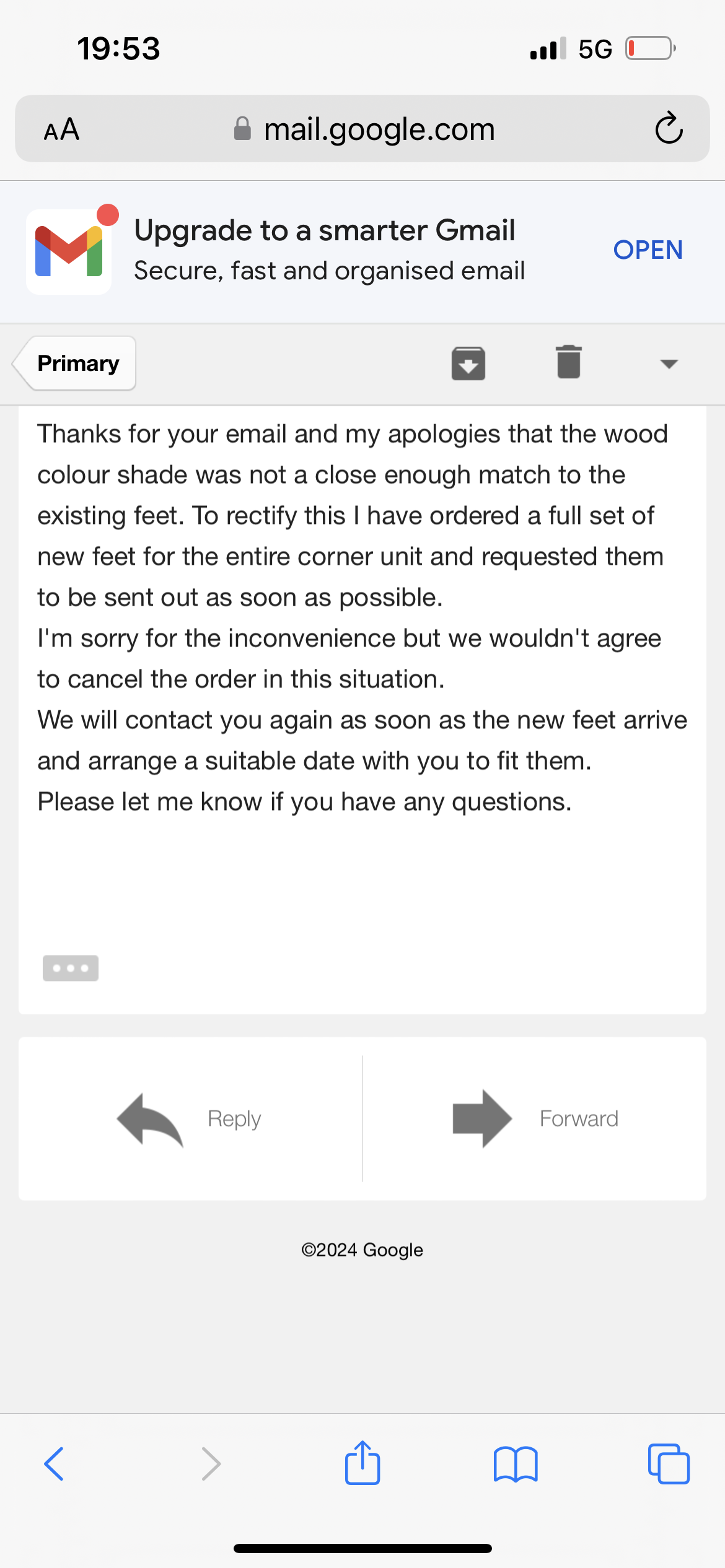This screenshot has width=725, height=1568.
Task: Reply to this email
Action: [x=190, y=1118]
